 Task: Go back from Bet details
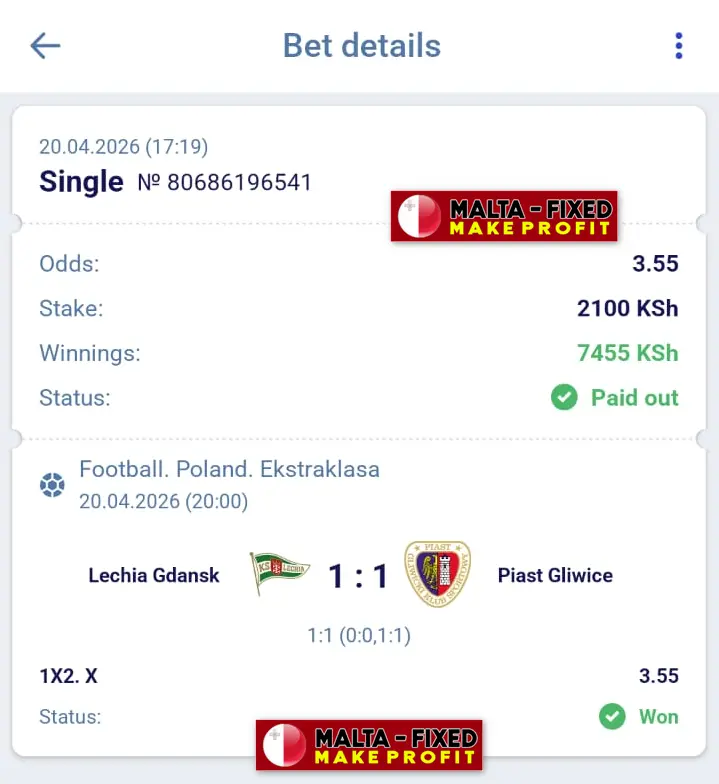tap(46, 46)
